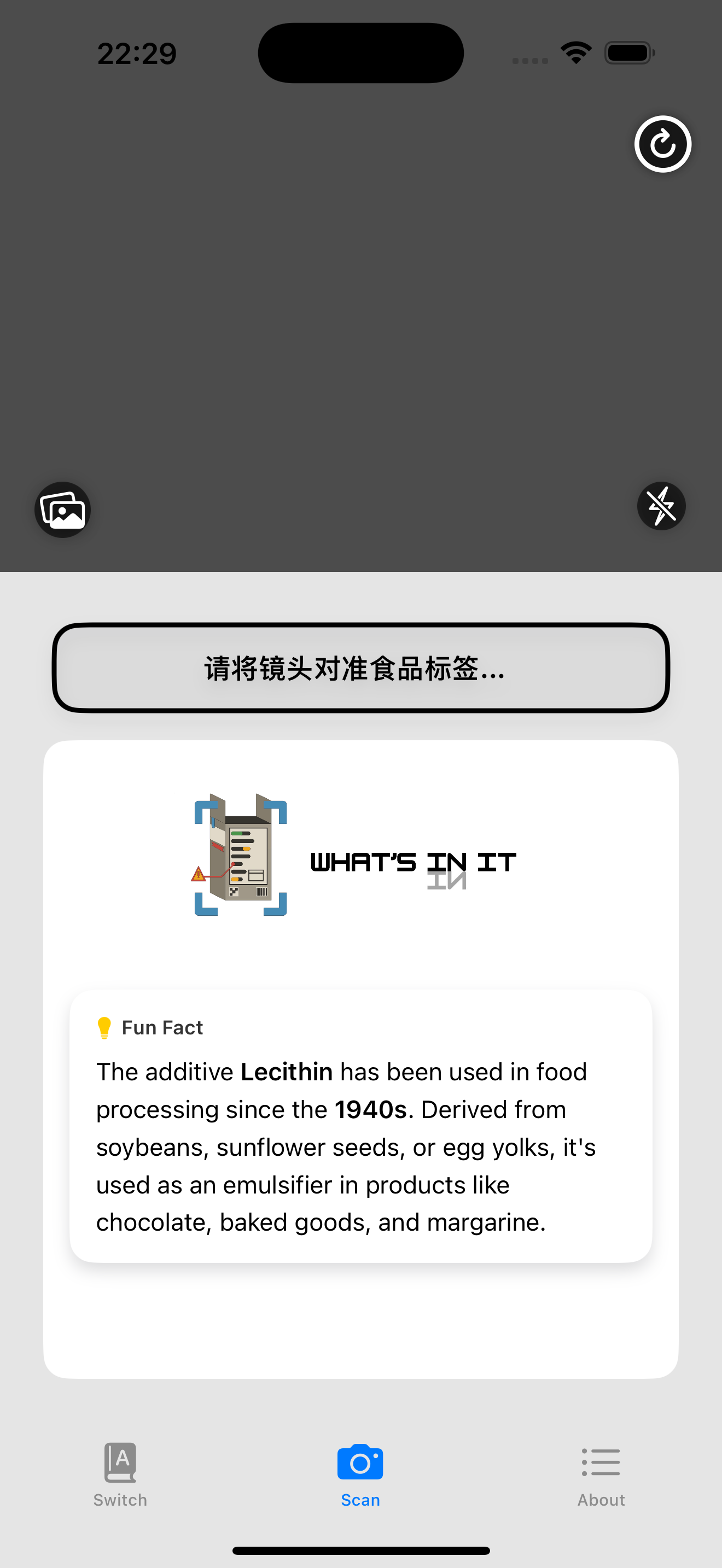Open the photo gallery picker

(x=63, y=510)
